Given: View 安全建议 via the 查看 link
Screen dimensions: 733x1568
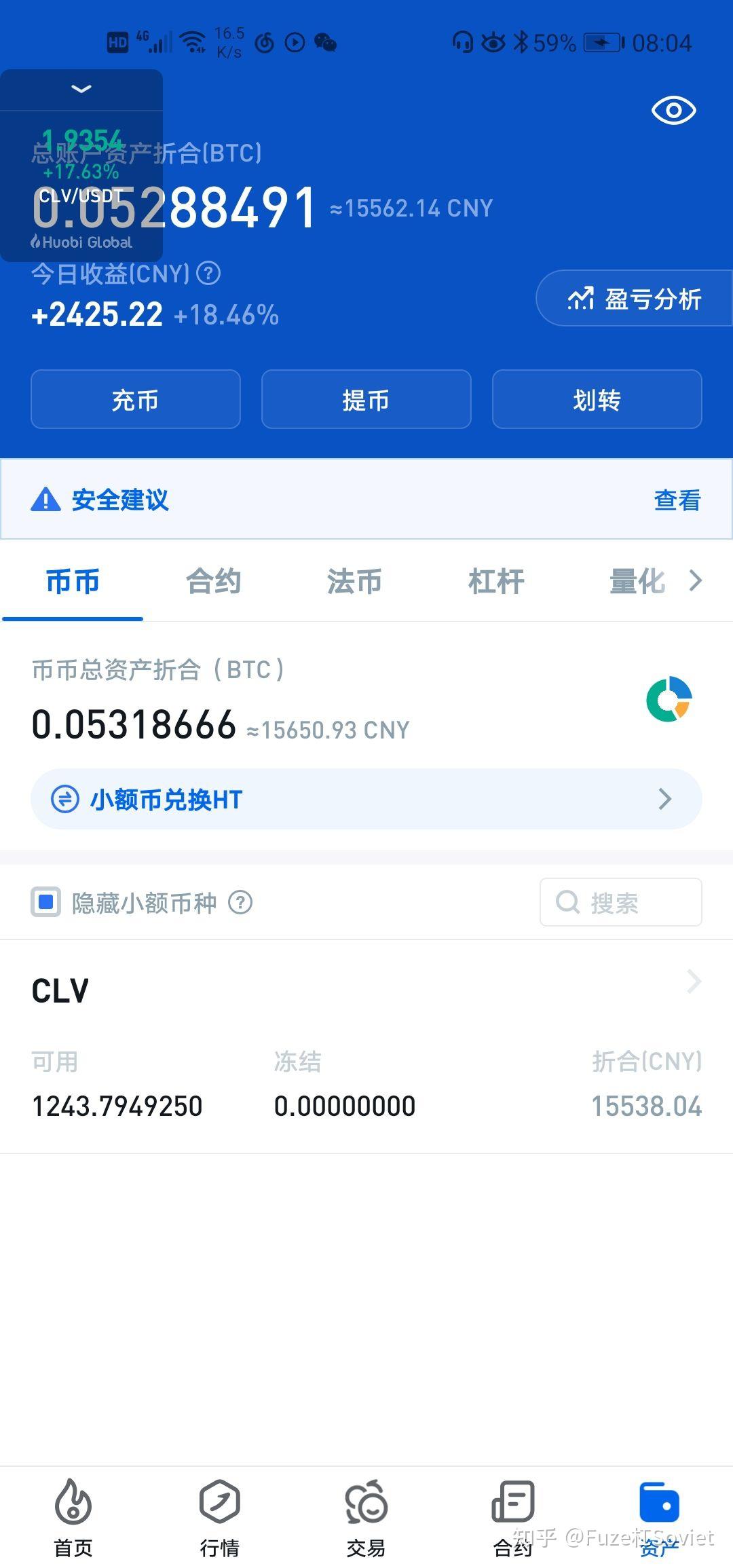Looking at the screenshot, I should pos(676,500).
